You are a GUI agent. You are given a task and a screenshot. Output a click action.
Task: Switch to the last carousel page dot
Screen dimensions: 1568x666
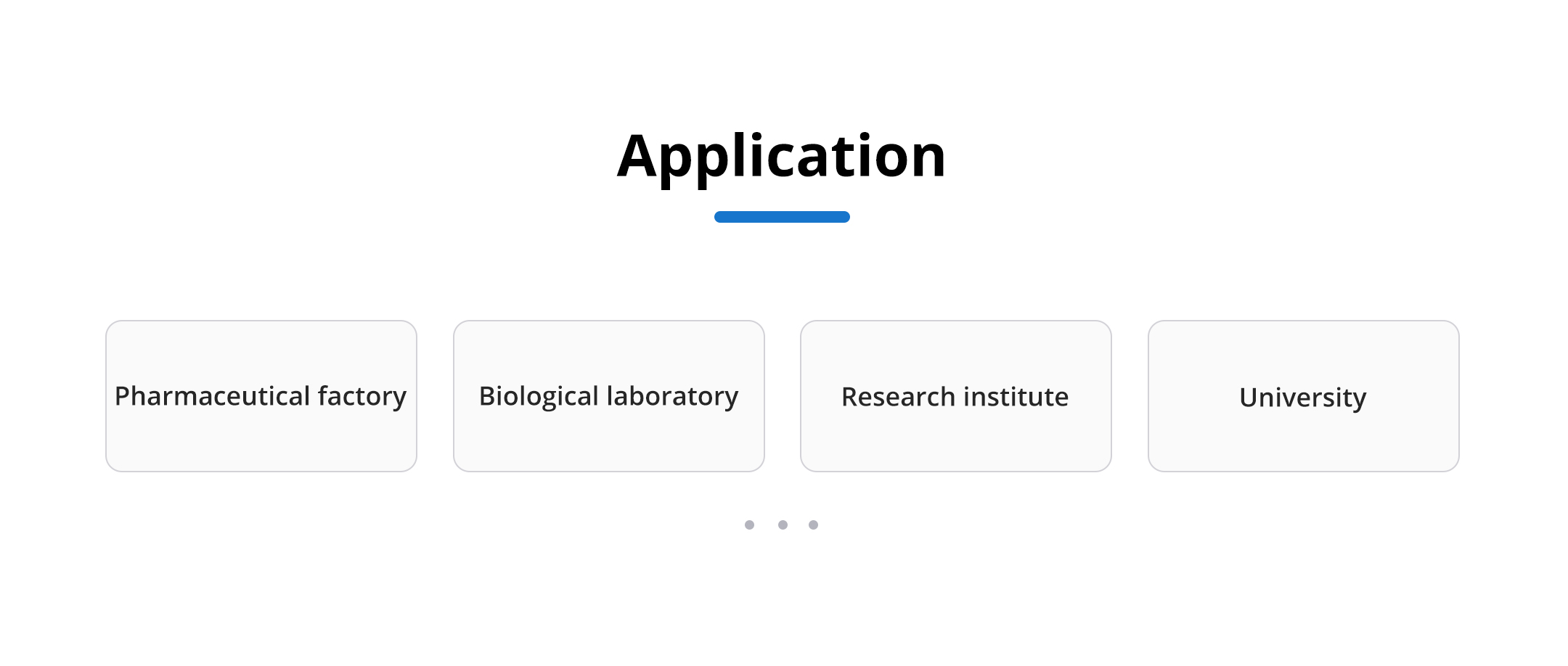pyautogui.click(x=813, y=525)
